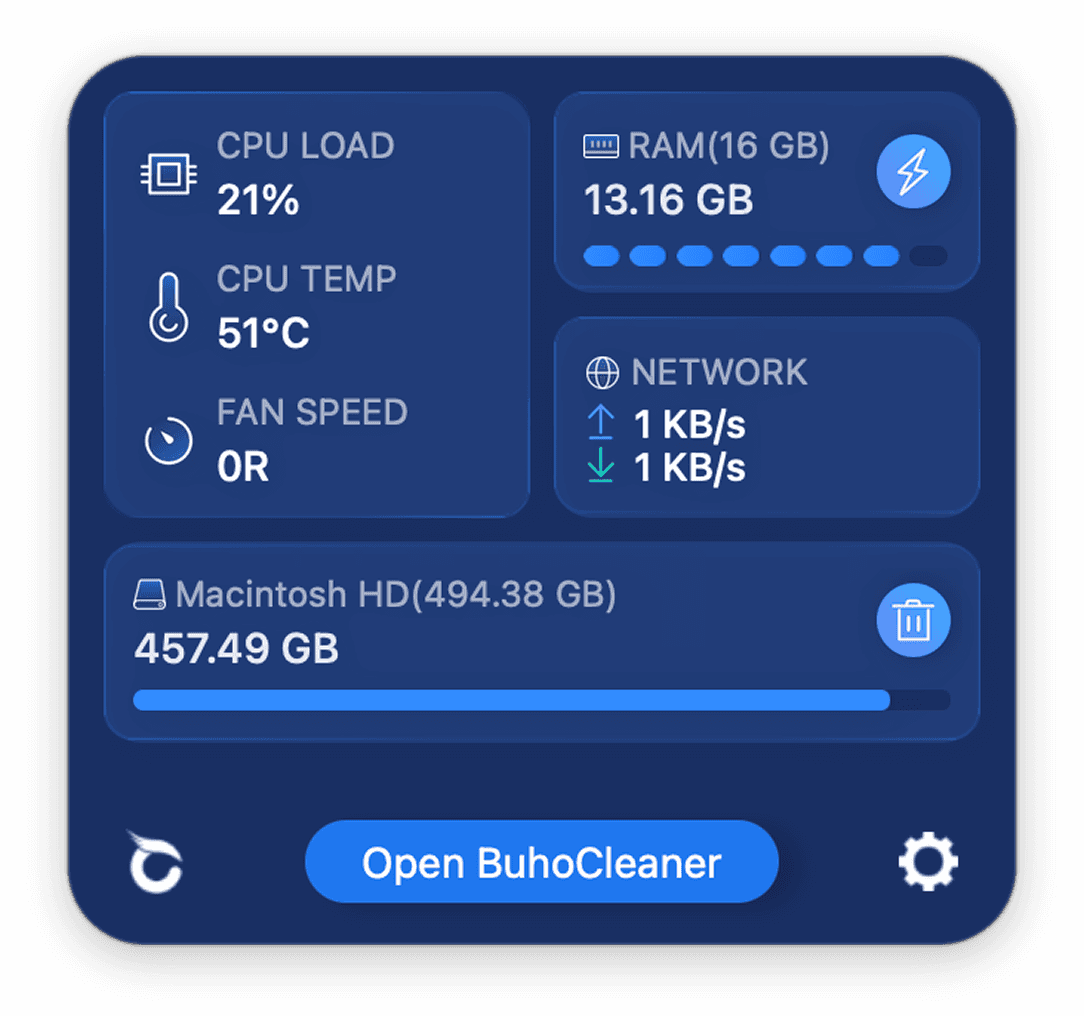Open settings via the gear icon
This screenshot has height=1016, width=1084.
928,861
